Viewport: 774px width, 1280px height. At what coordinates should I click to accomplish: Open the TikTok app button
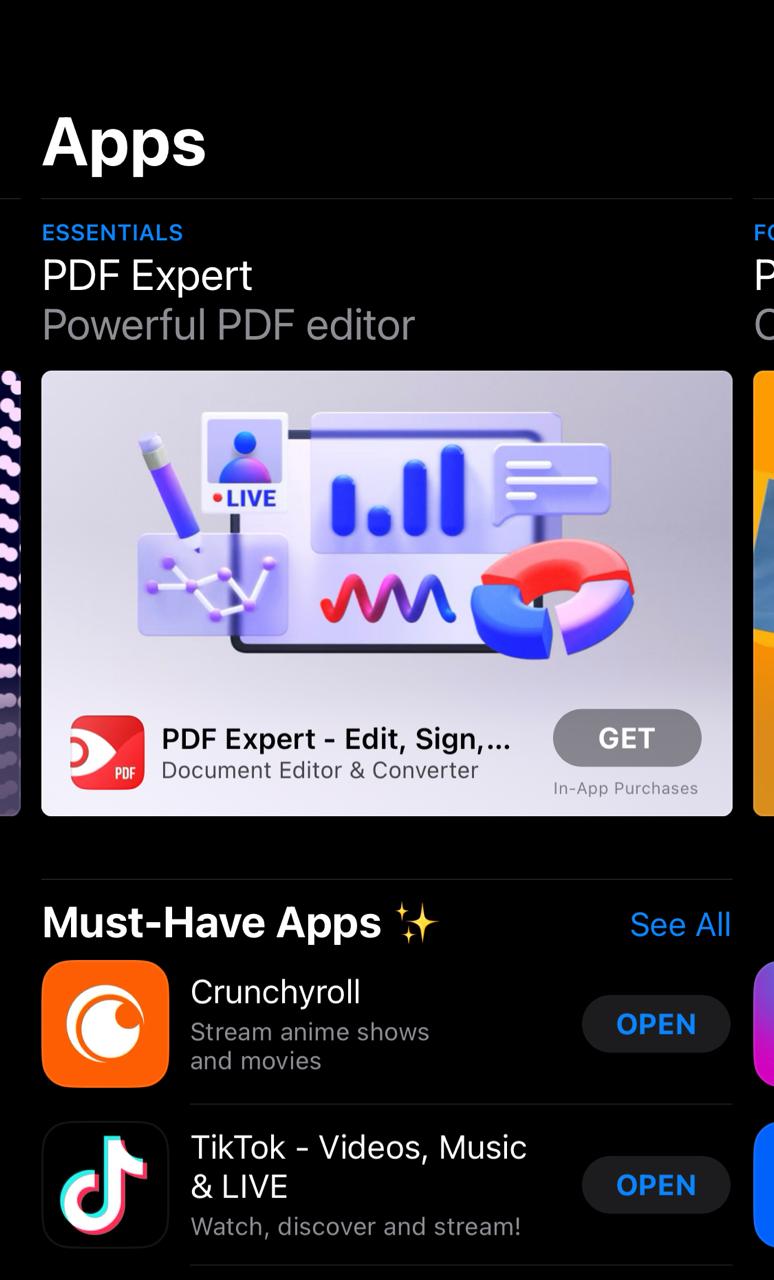[x=655, y=1185]
